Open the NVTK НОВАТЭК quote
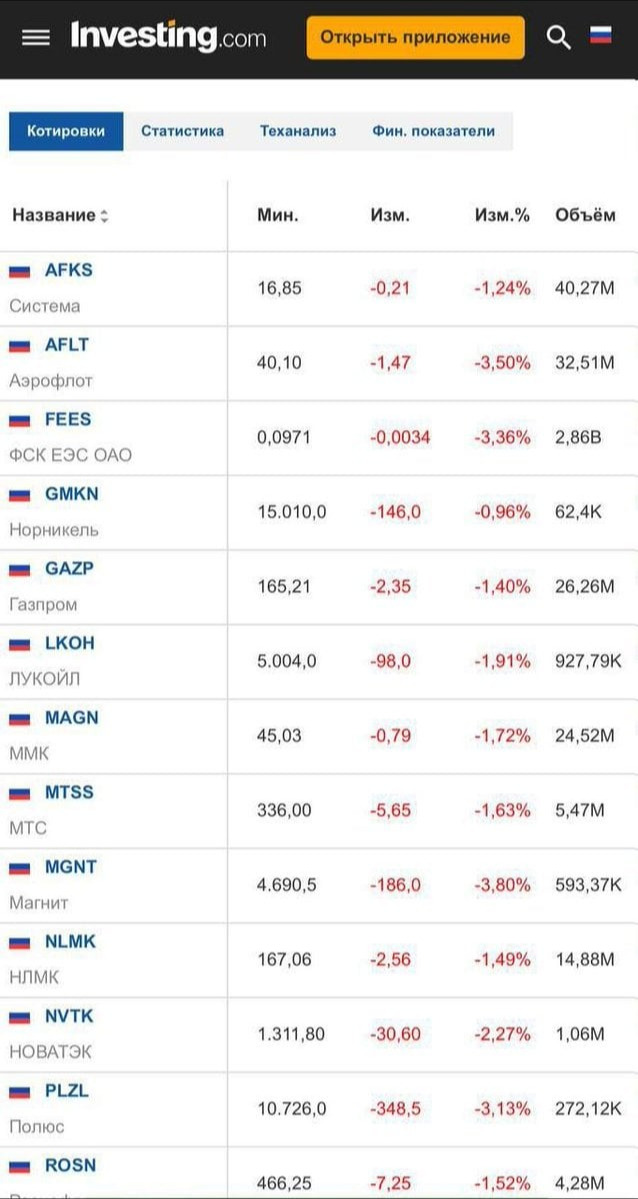The image size is (638, 1199). 68,1016
